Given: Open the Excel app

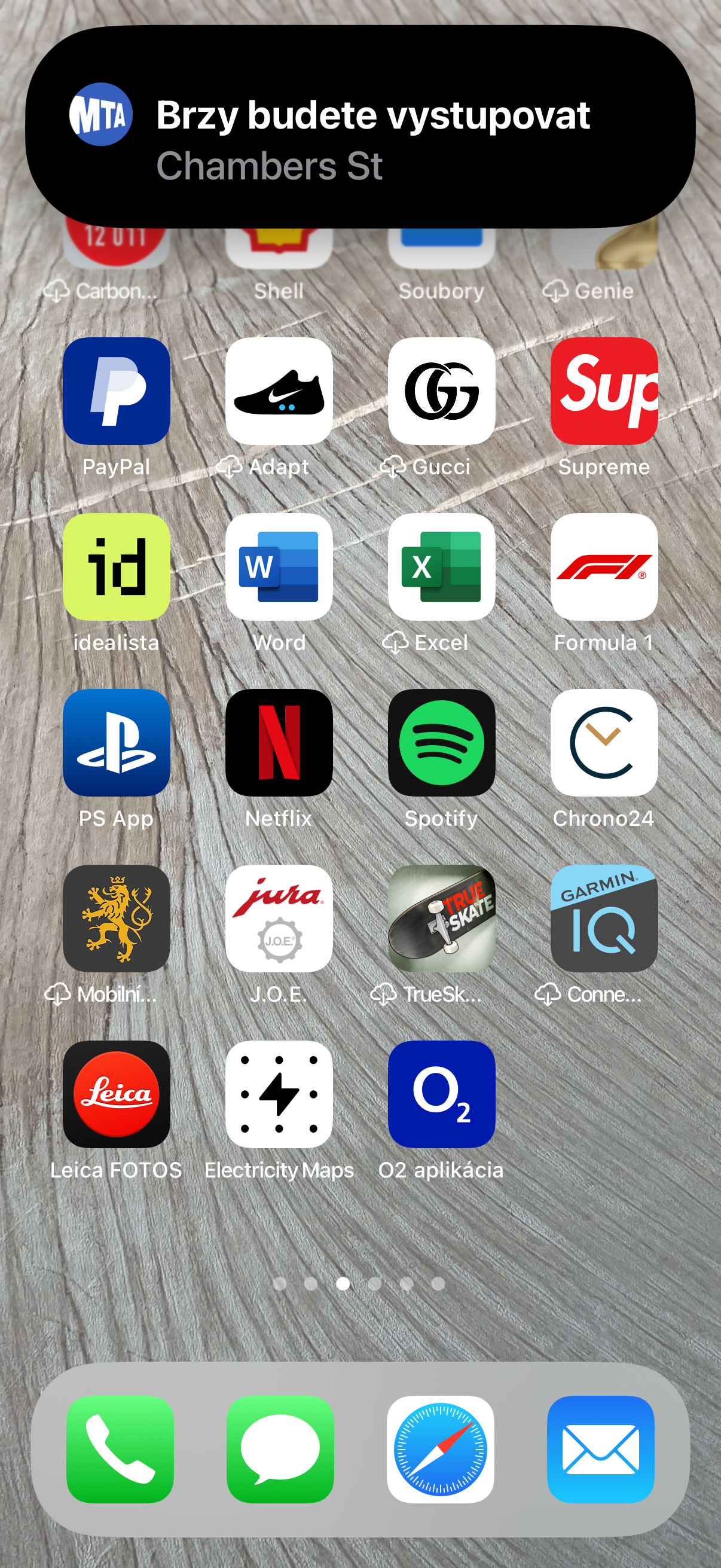Looking at the screenshot, I should (441, 567).
